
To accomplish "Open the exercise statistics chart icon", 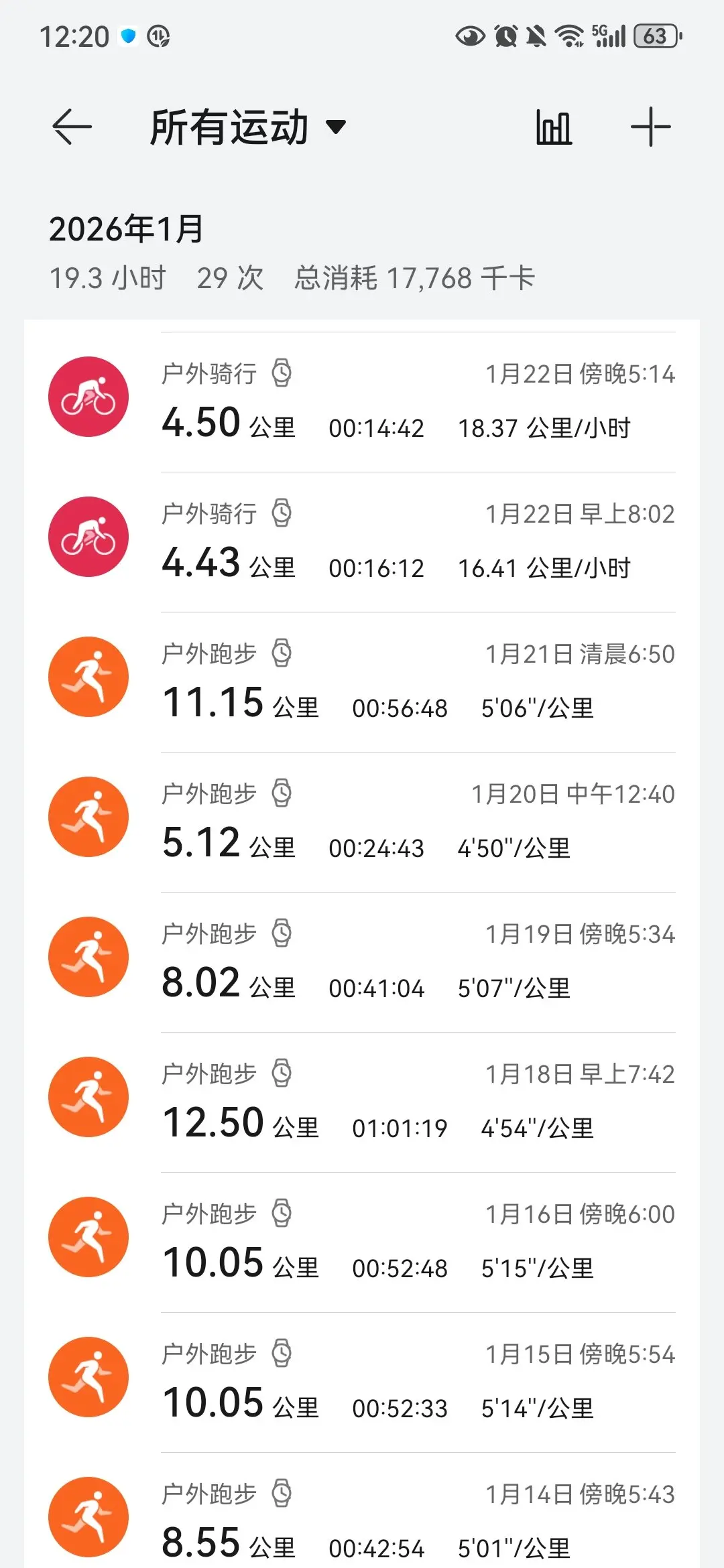I will pos(554,127).
